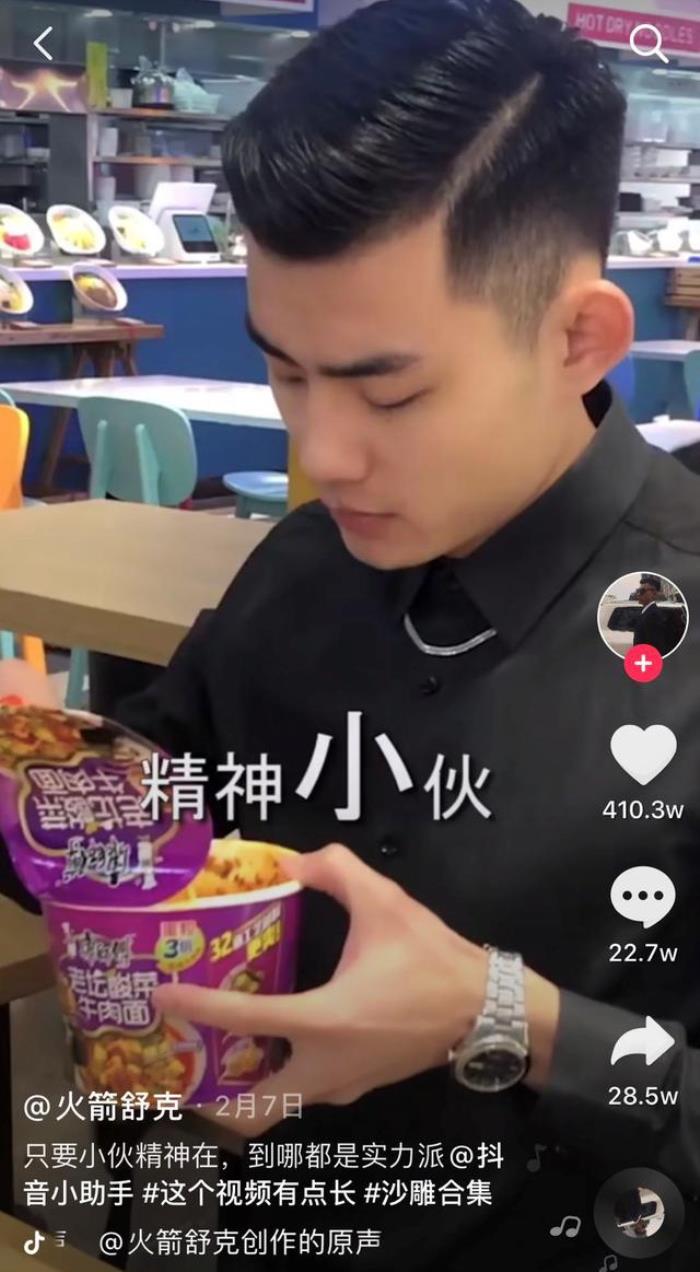Tap the original sound by 火箭舒克
The height and width of the screenshot is (1272, 700).
click(240, 1242)
